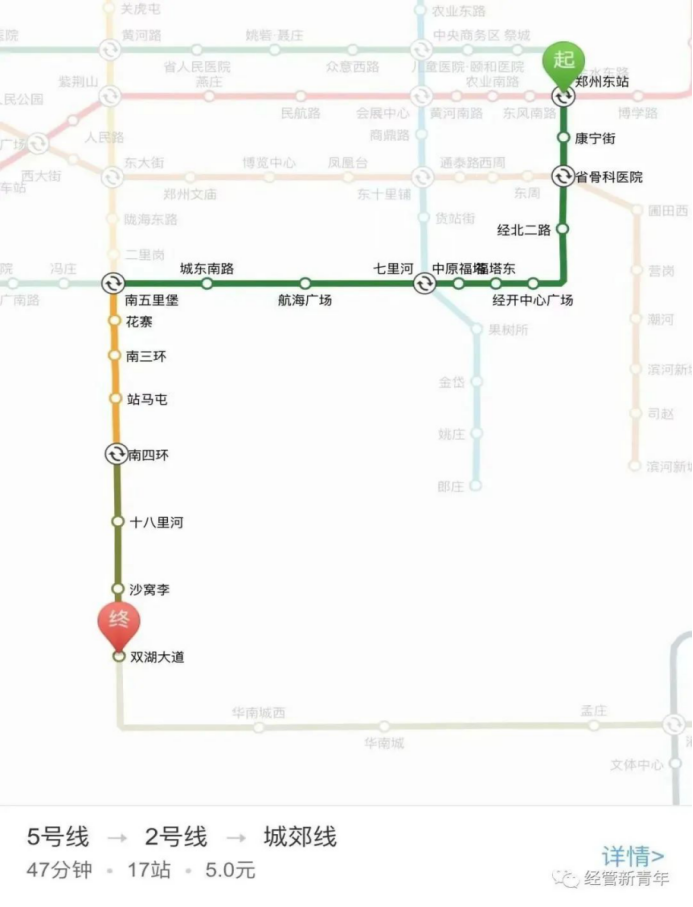693x907 pixels.
Task: Open route details via 详情 link
Action: pos(632,856)
